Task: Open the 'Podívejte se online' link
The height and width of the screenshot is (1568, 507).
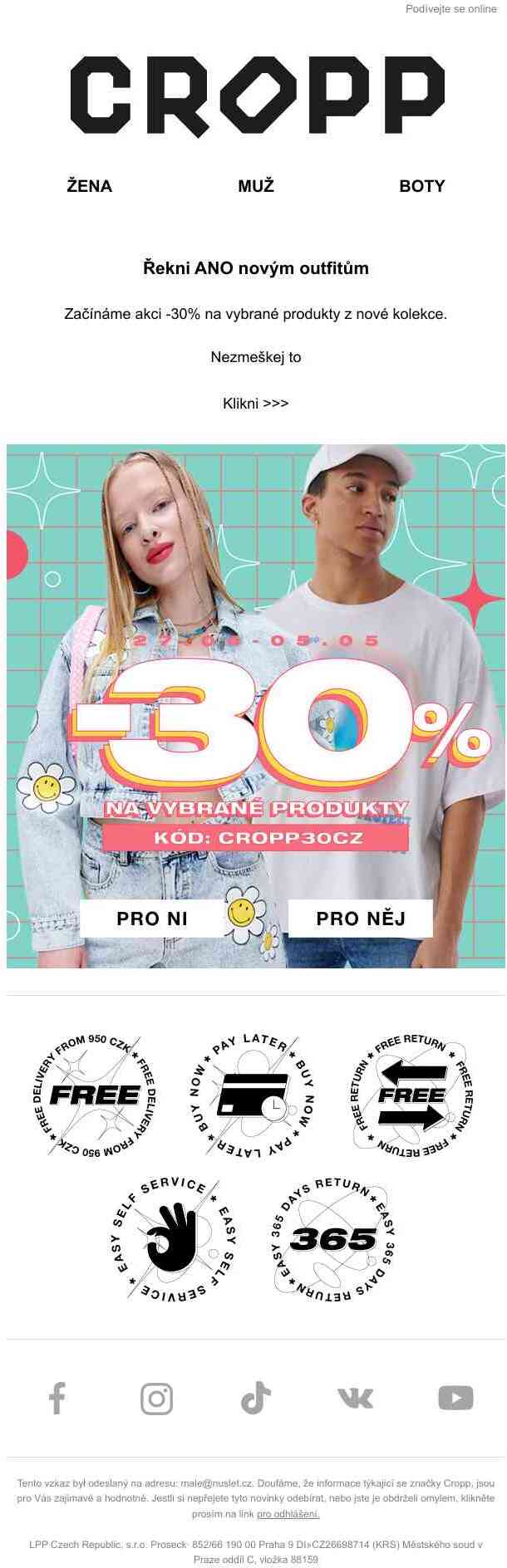Action: [450, 8]
